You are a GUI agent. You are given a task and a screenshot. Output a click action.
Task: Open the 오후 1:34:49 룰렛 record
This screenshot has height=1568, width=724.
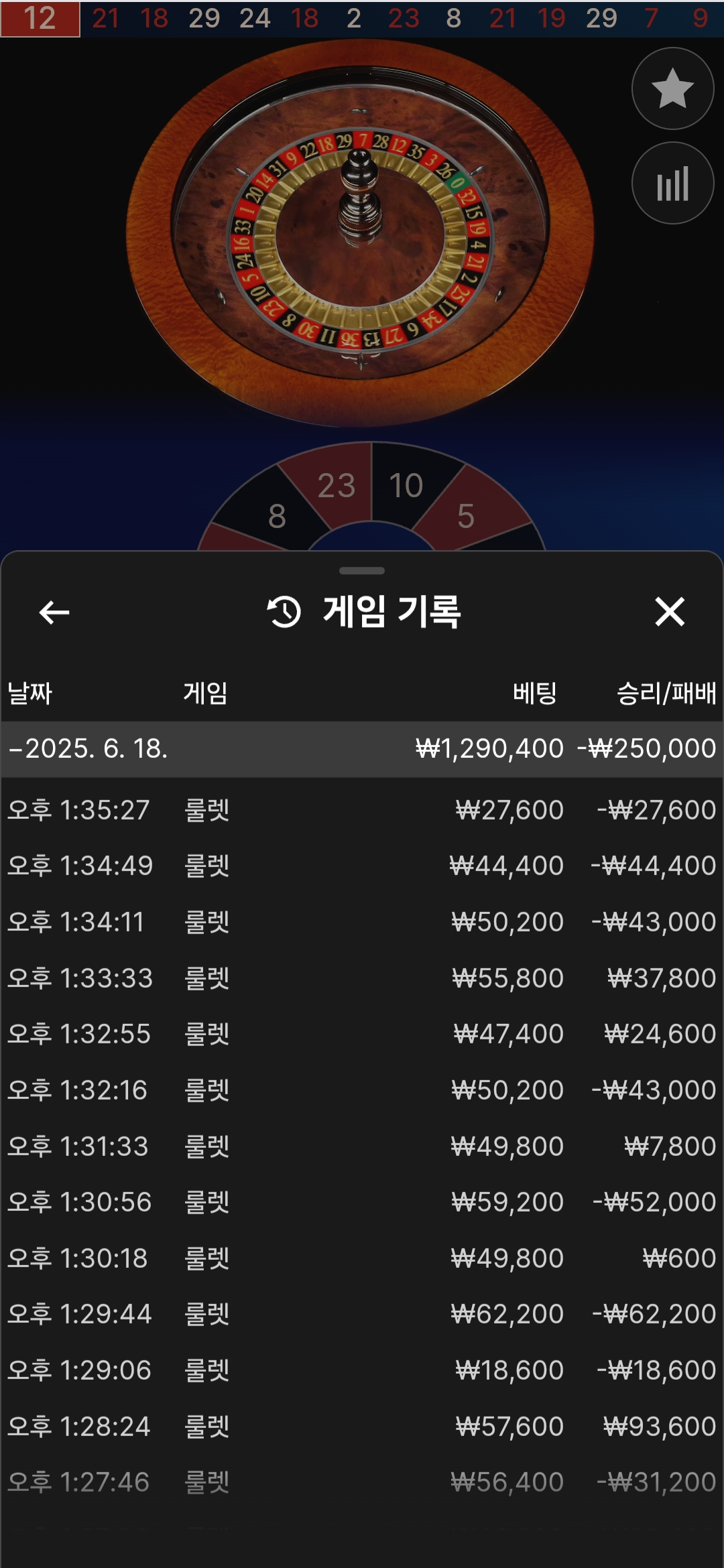pyautogui.click(x=362, y=866)
